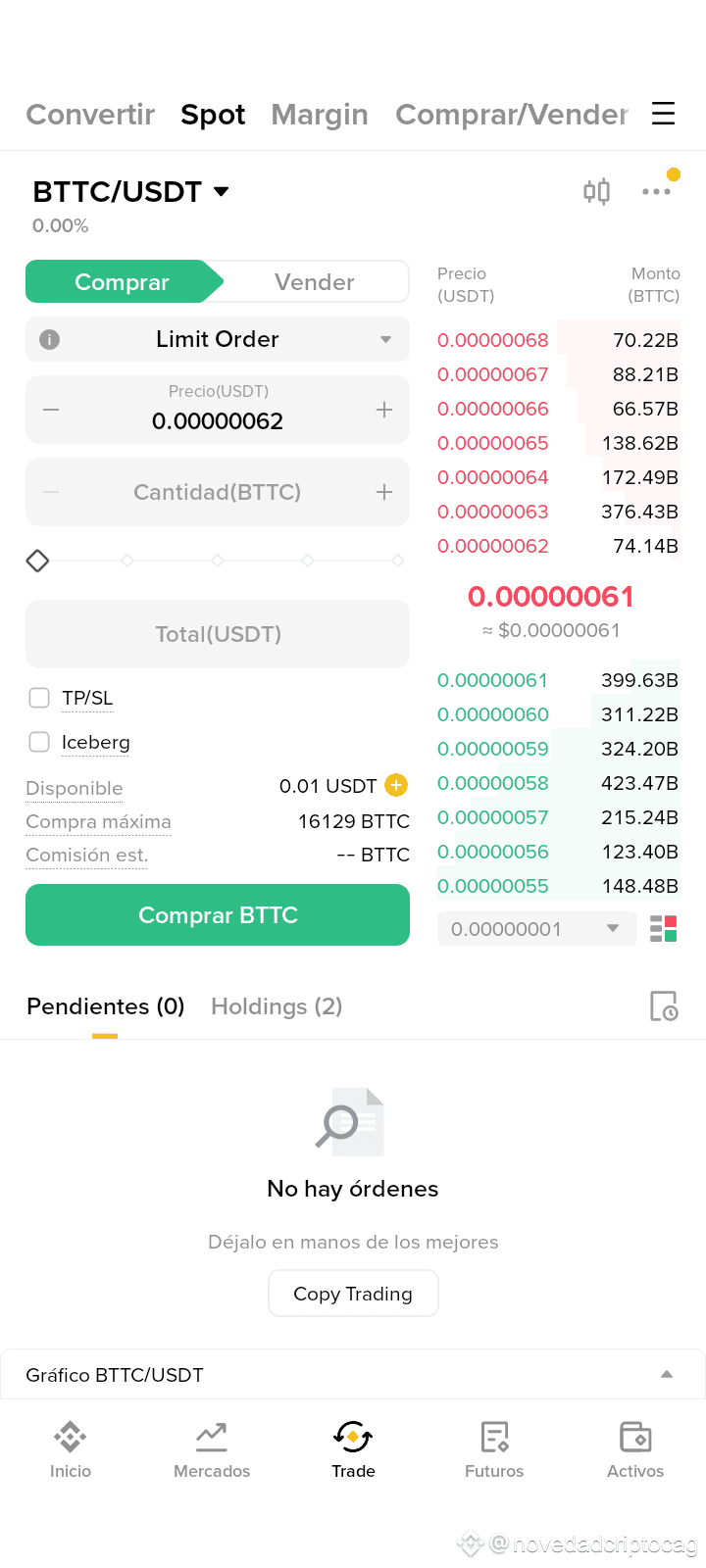This screenshot has width=706, height=1568.
Task: Click the yellow plus to deposit USDT
Action: coord(395,785)
